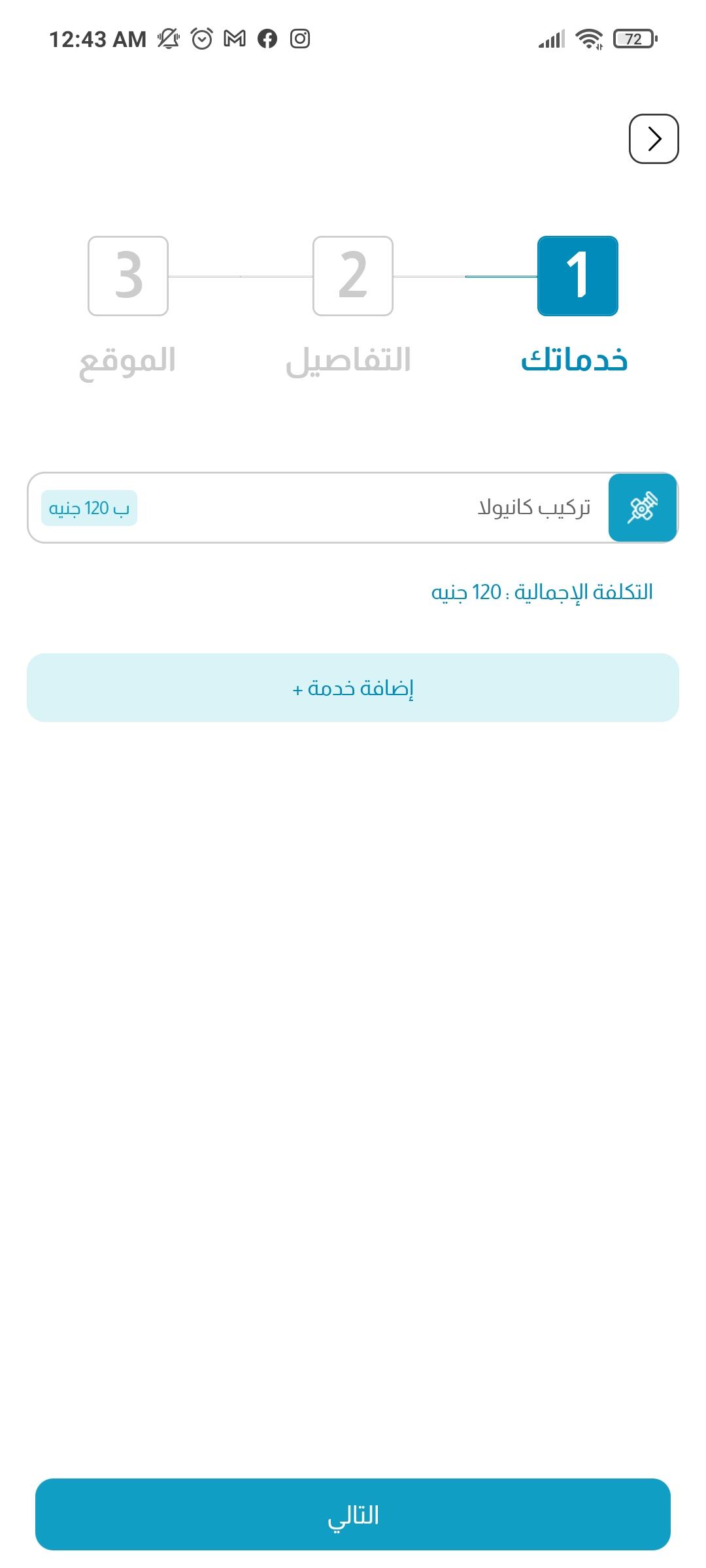Go back using the arrow button
The image size is (706, 1568).
tap(654, 139)
